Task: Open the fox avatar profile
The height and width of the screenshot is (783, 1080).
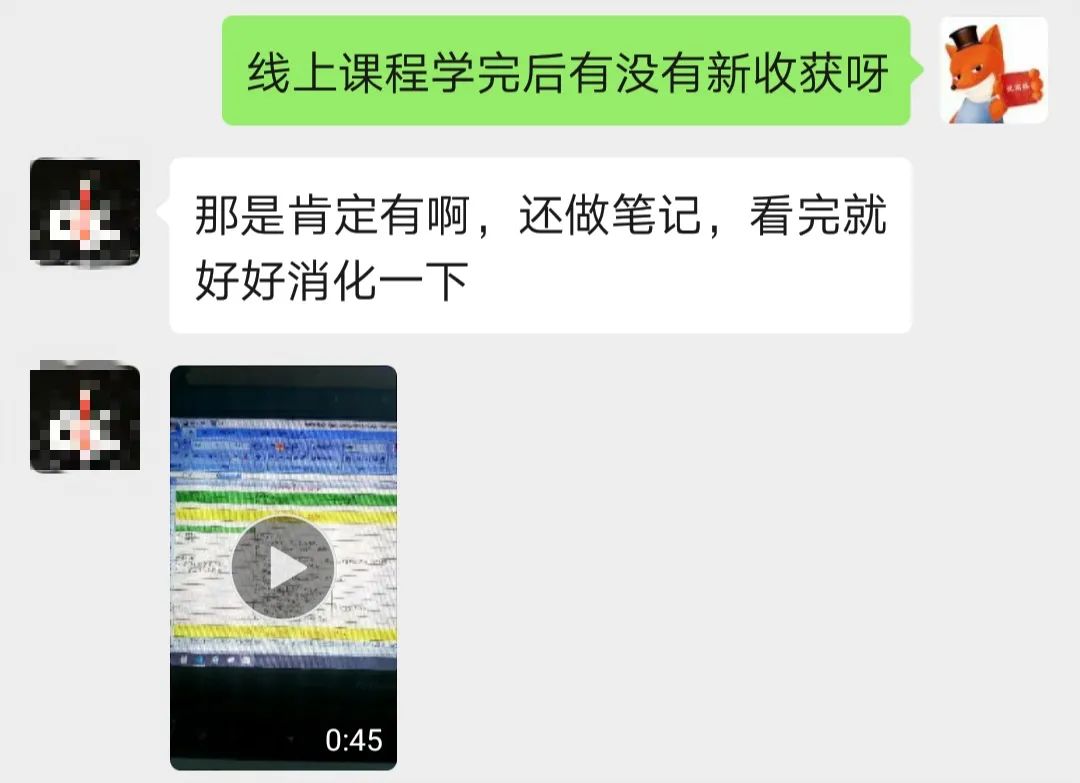Action: point(993,70)
